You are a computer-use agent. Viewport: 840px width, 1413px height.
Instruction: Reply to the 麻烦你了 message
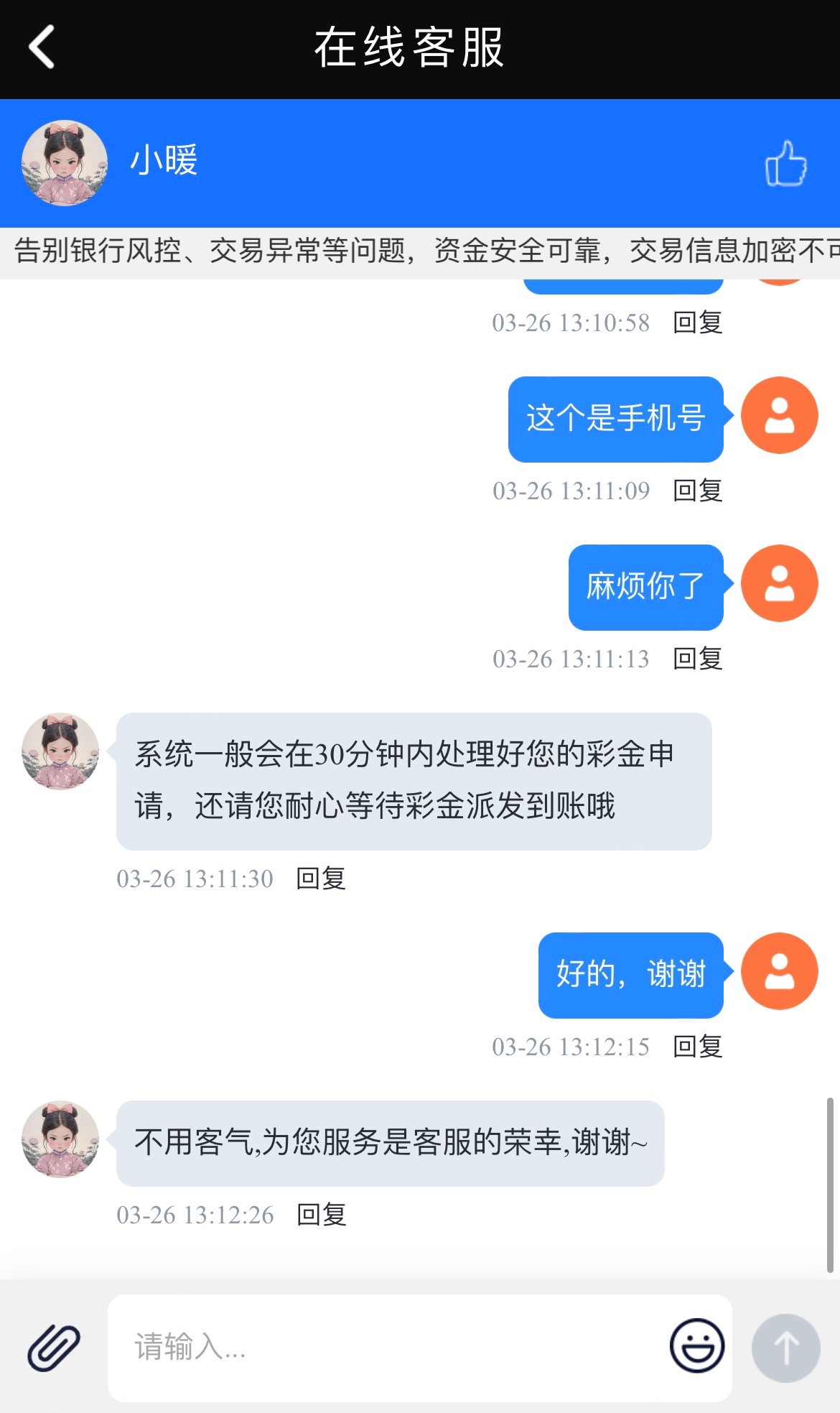[x=697, y=659]
